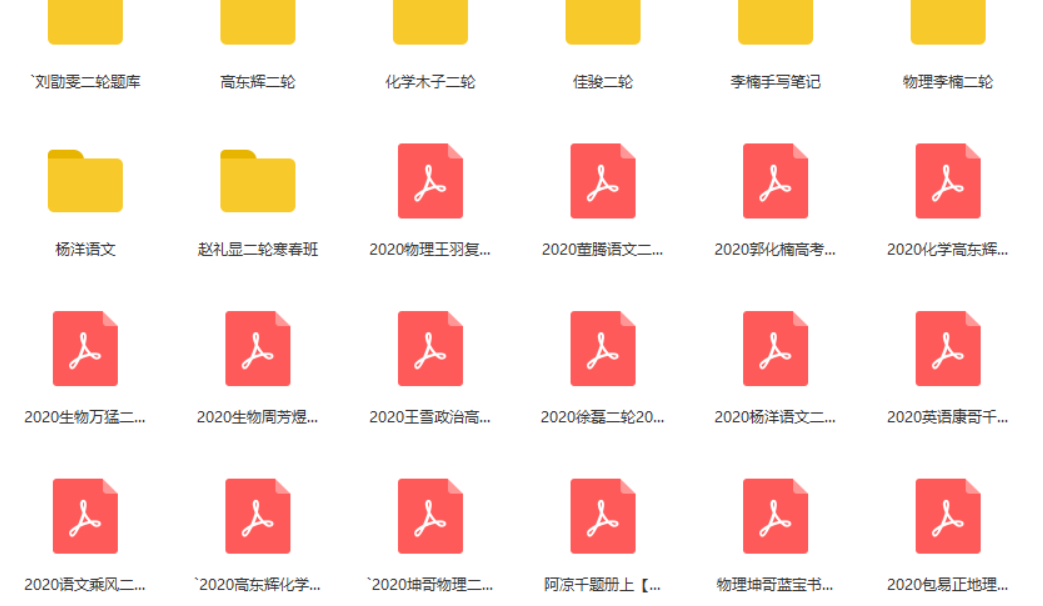Open the 赵礼显二轮寒春班 folder
Screen dimensions: 1043x606
pos(258,182)
